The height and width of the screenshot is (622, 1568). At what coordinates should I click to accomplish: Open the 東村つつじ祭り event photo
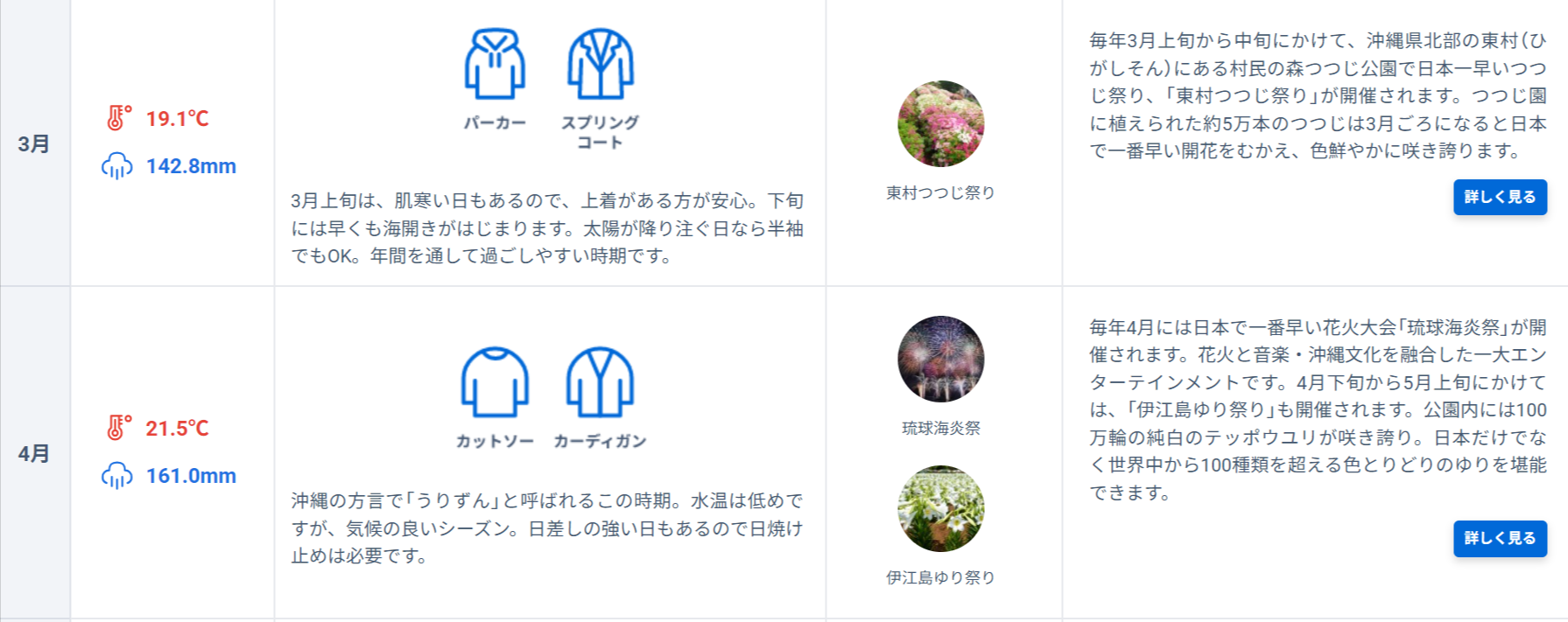pyautogui.click(x=940, y=124)
